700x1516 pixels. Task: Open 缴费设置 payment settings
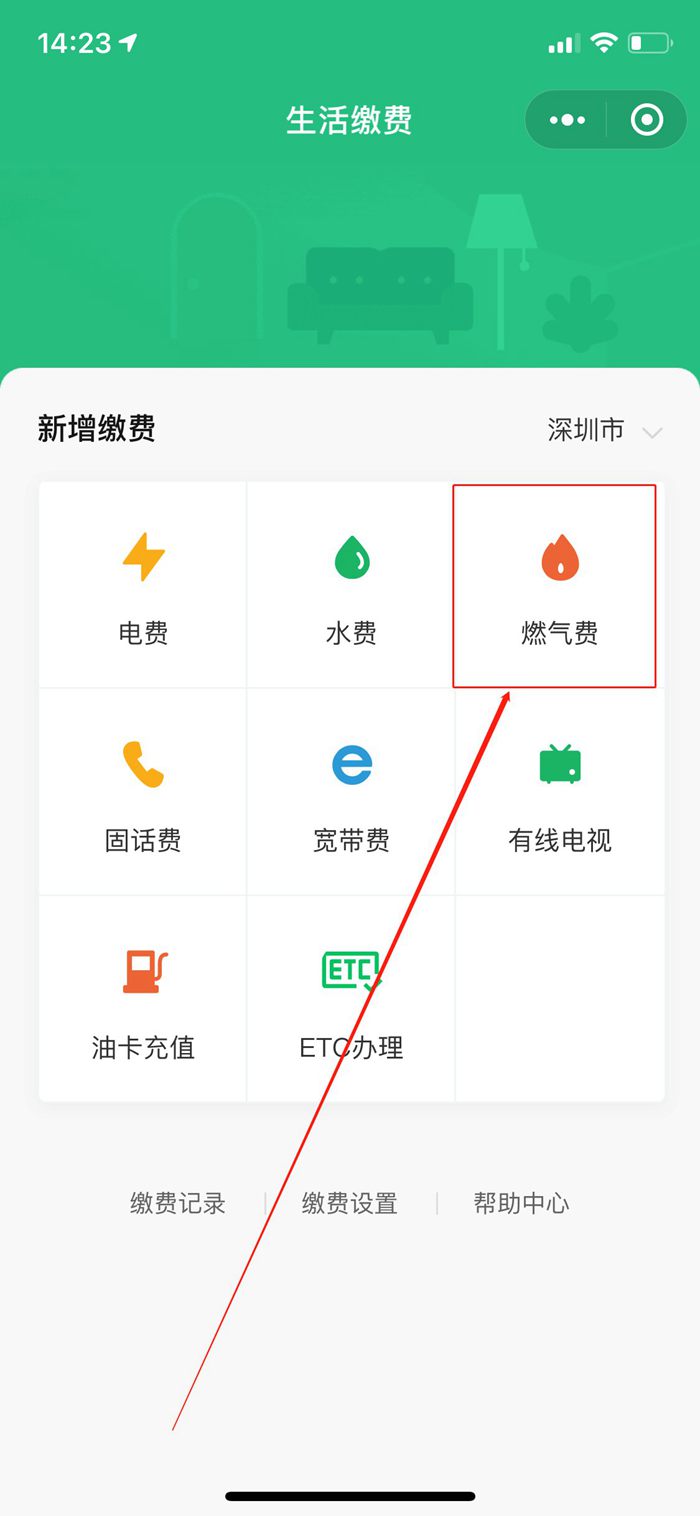coord(350,1203)
